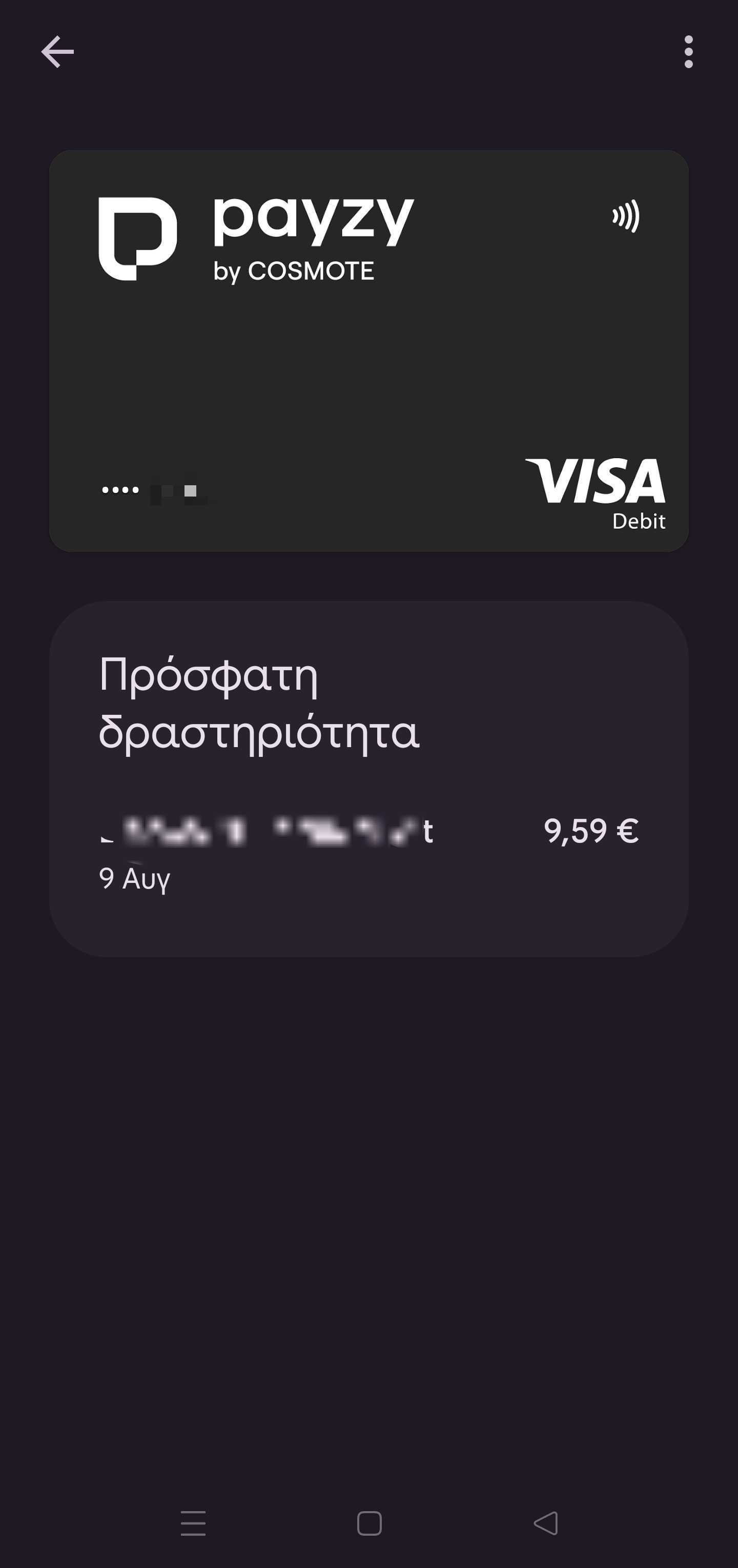Open the three-dot overflow menu
This screenshot has height=1568, width=738.
[x=688, y=52]
